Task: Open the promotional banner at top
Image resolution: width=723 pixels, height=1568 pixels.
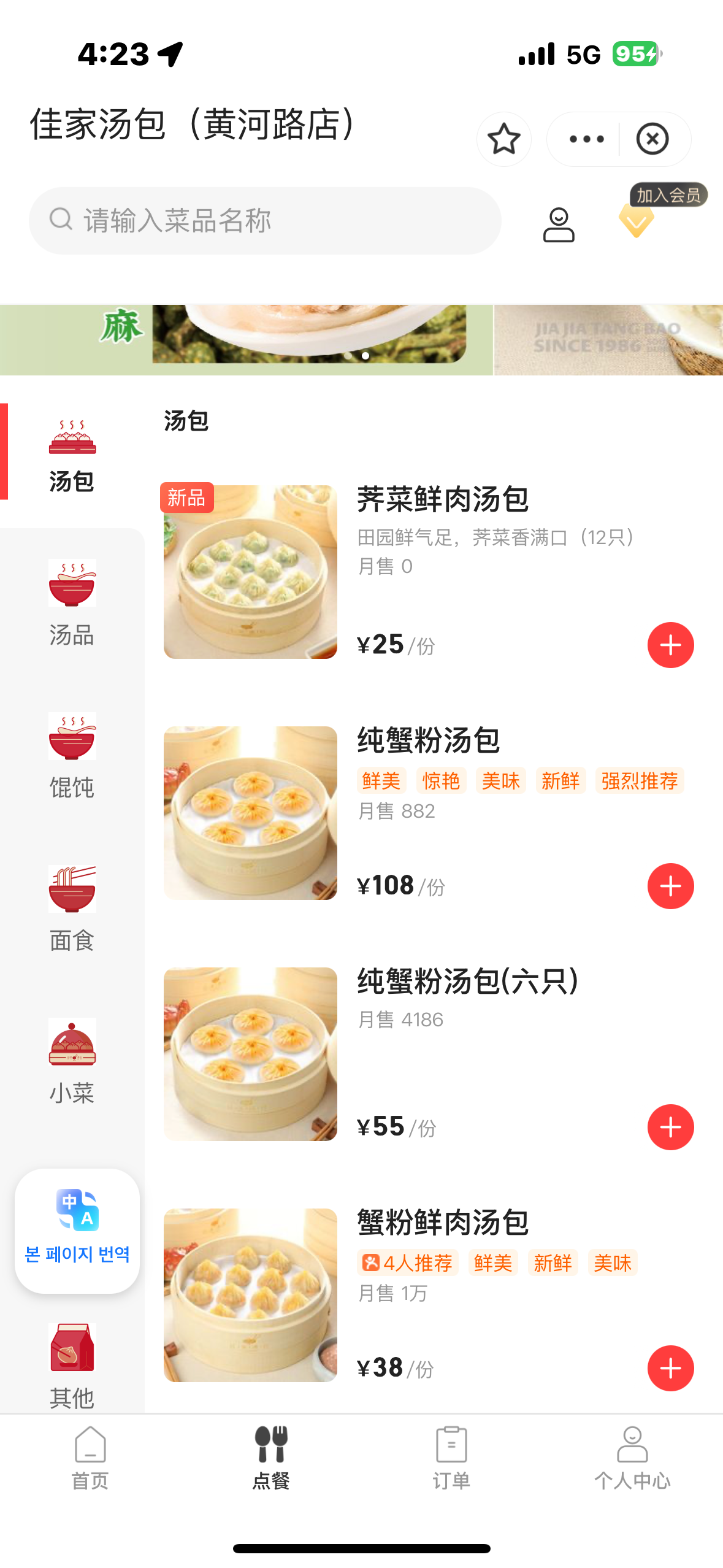Action: click(x=362, y=339)
